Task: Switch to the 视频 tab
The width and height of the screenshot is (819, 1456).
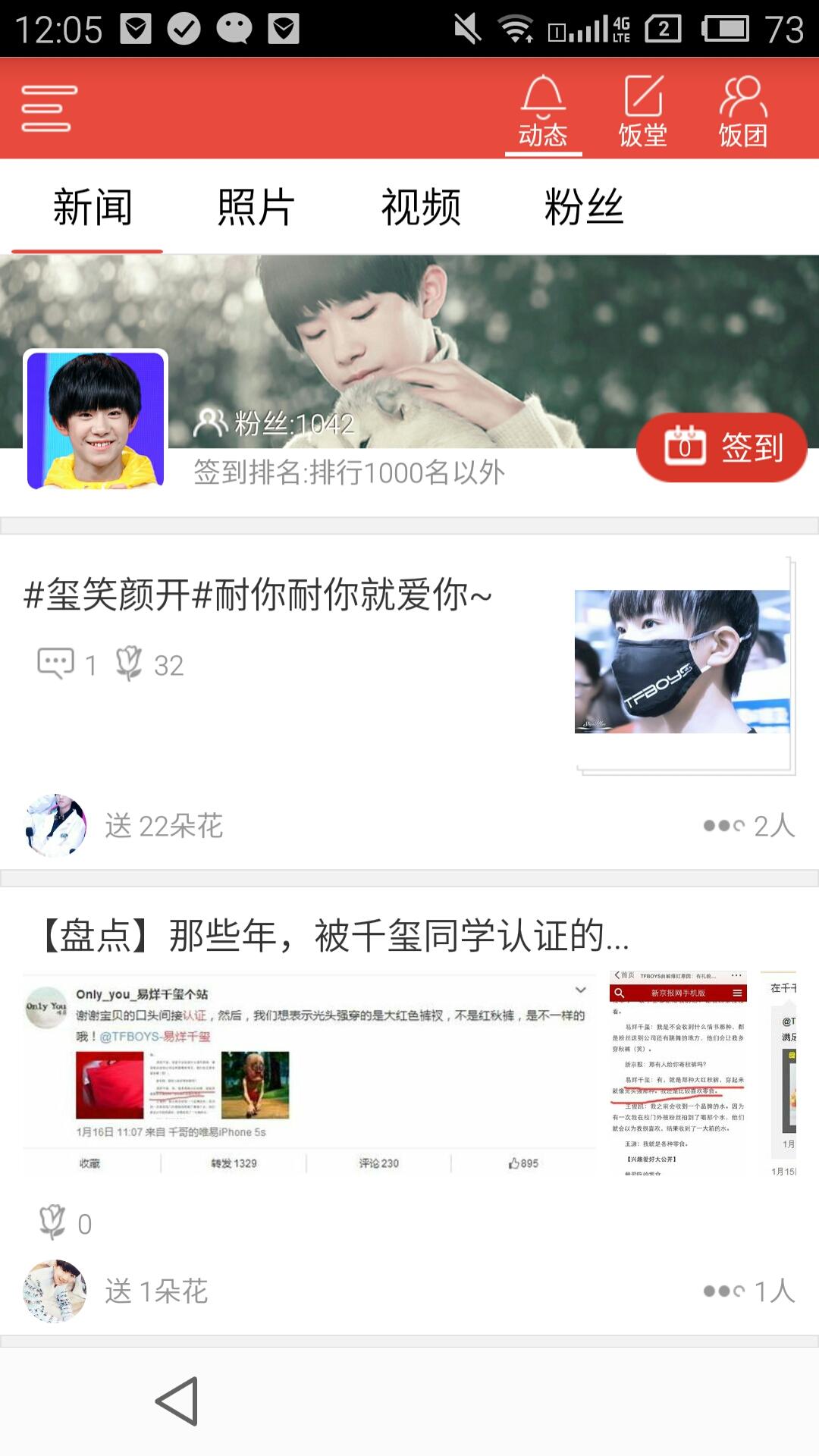Action: point(420,207)
